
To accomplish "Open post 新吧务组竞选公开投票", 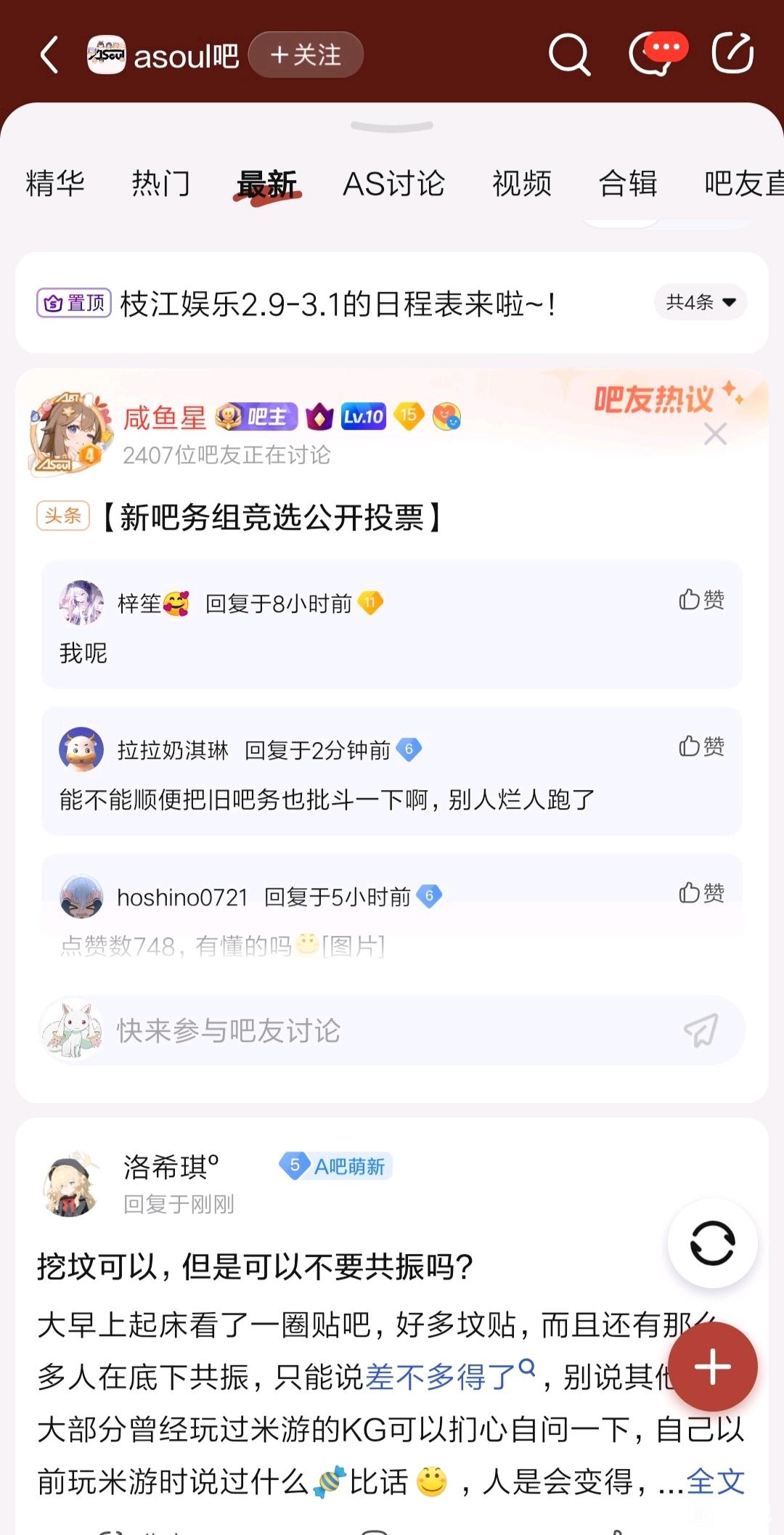I will (270, 518).
